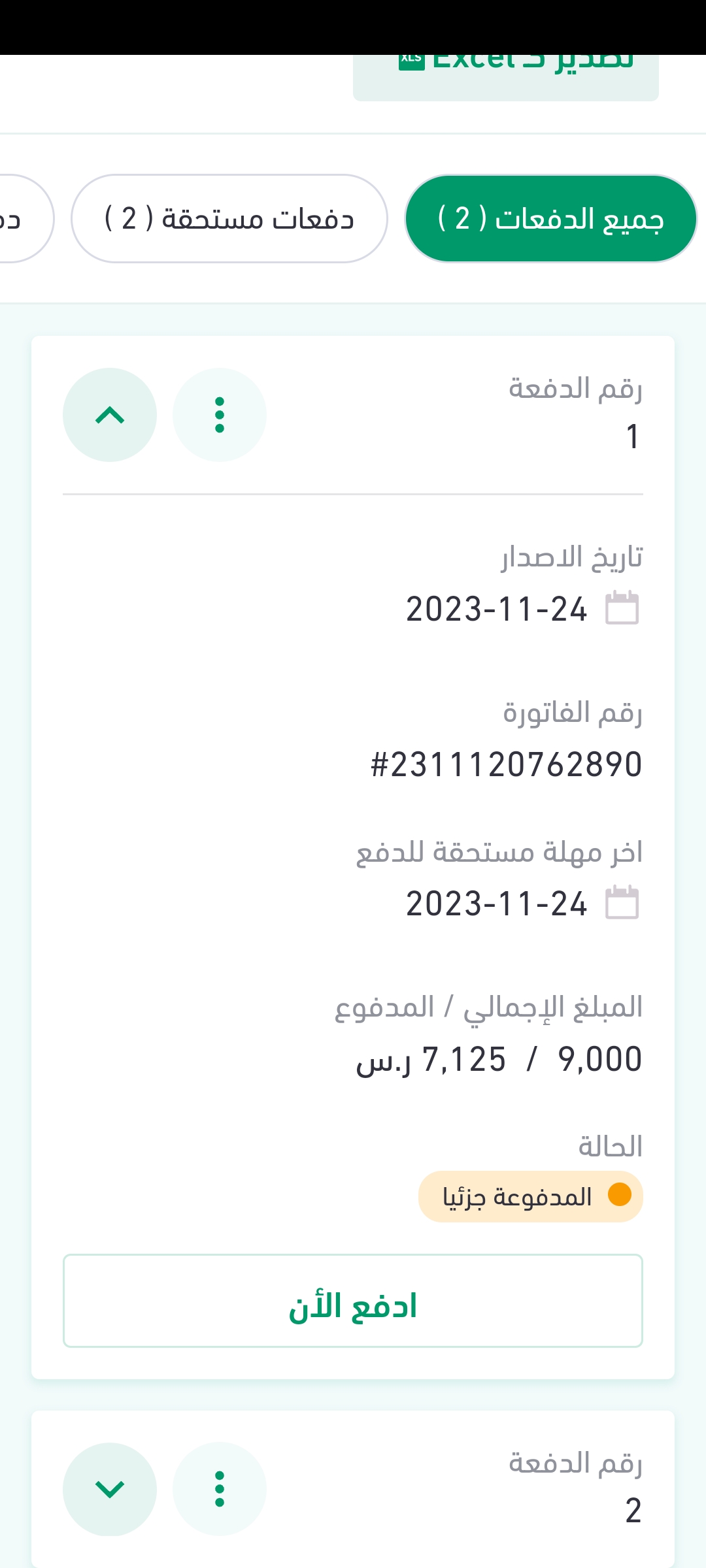Select the جميع الدفعات (2) tab
This screenshot has width=706, height=1568.
coord(550,219)
